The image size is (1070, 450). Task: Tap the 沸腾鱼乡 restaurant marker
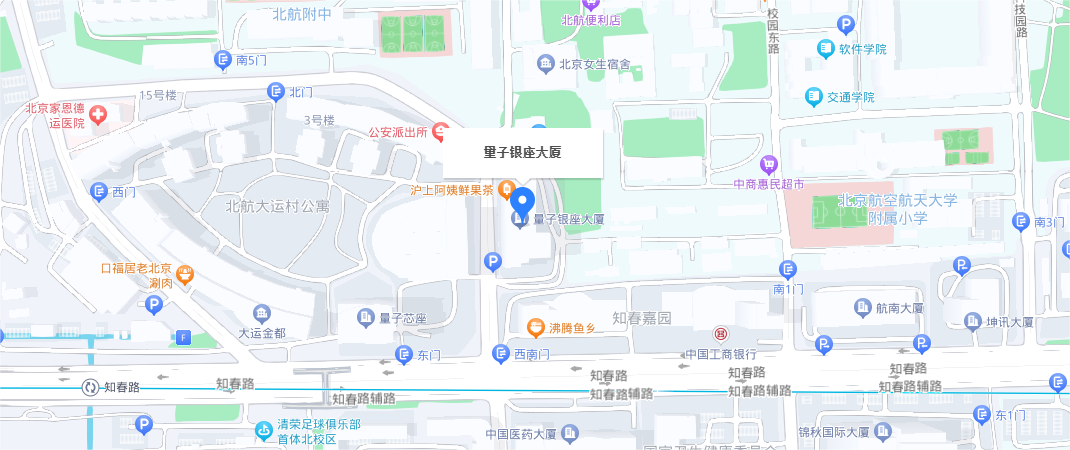pos(536,327)
